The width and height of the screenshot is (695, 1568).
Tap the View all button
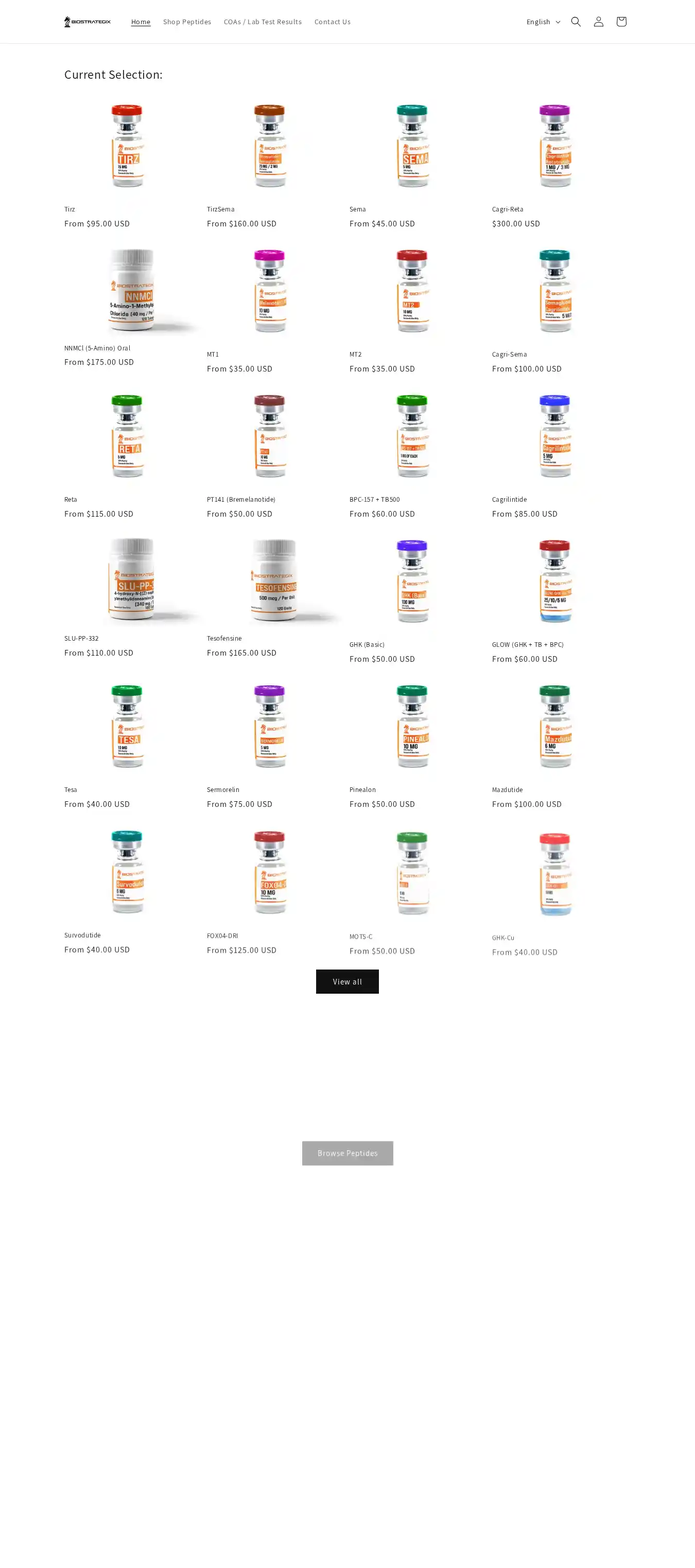point(347,981)
